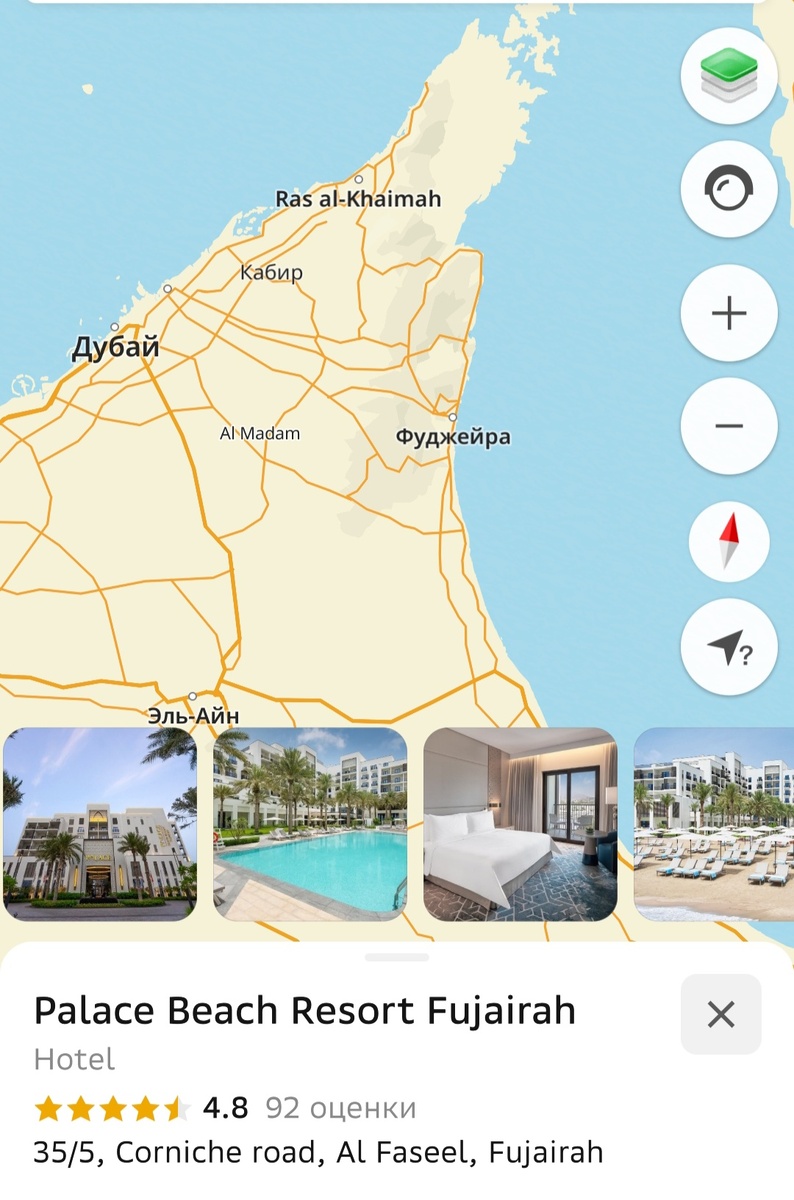Screen dimensions: 794x1200
Task: Select the Эль-Айн map point
Action: click(192, 694)
